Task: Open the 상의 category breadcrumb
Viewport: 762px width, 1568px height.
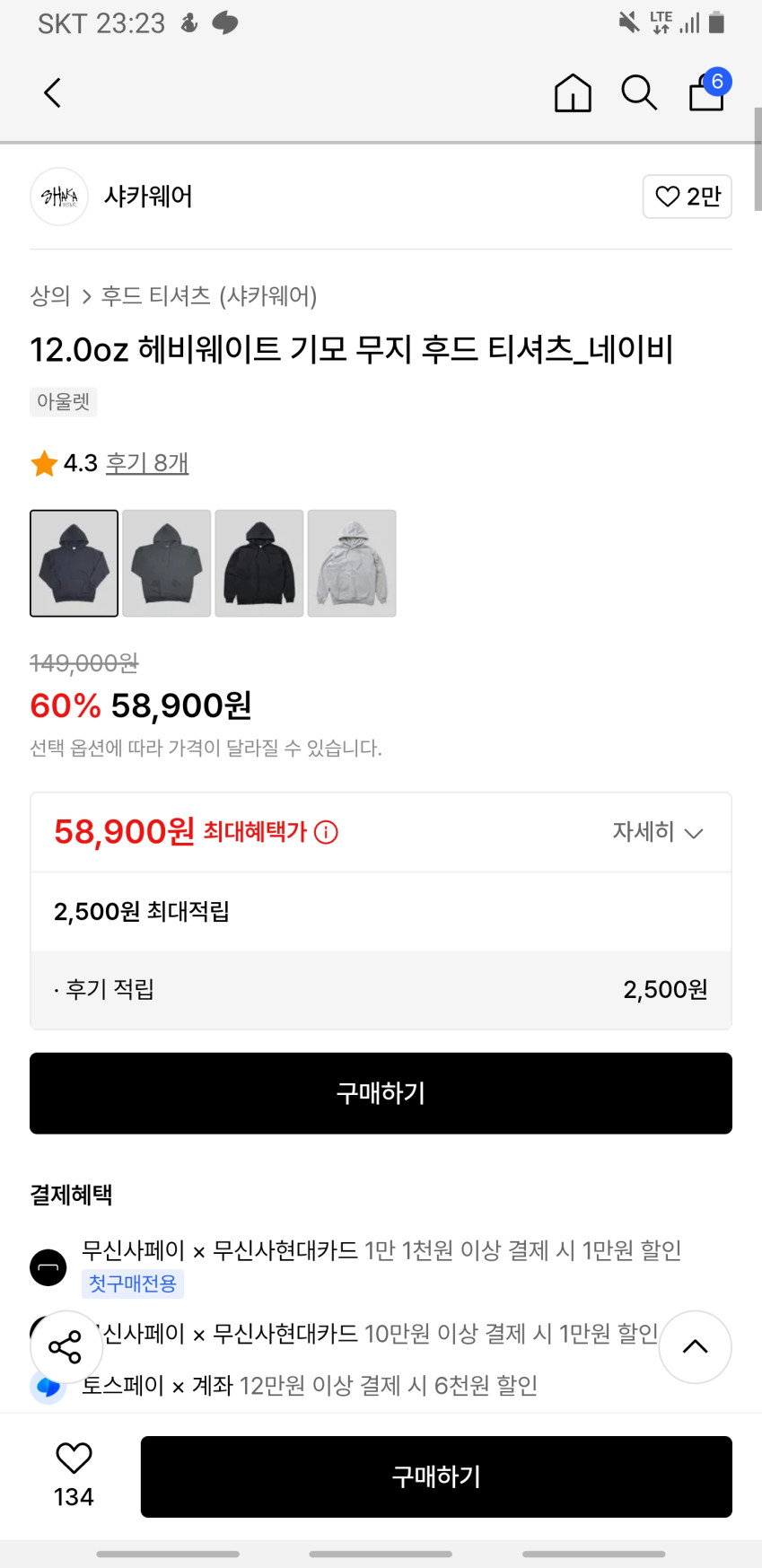Action: tap(50, 296)
